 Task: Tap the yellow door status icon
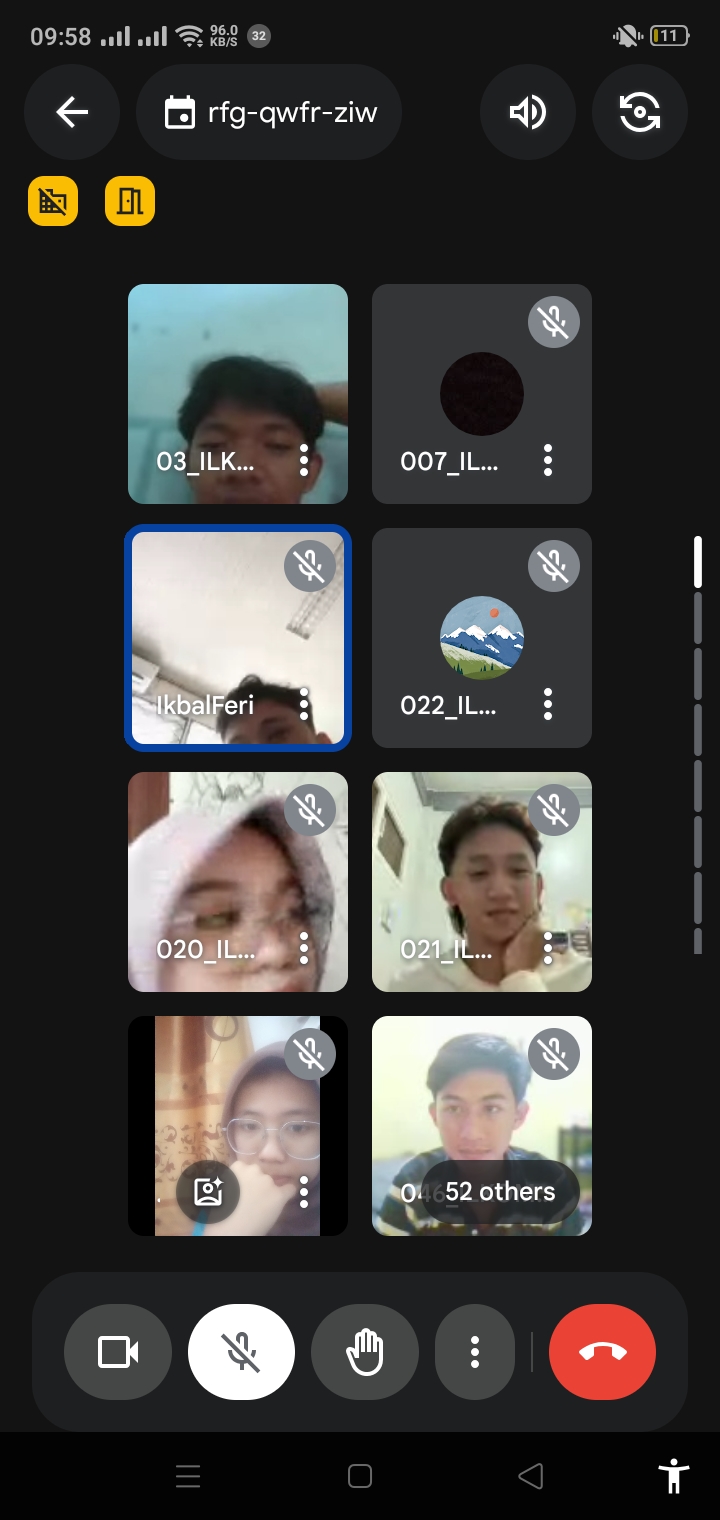point(130,201)
